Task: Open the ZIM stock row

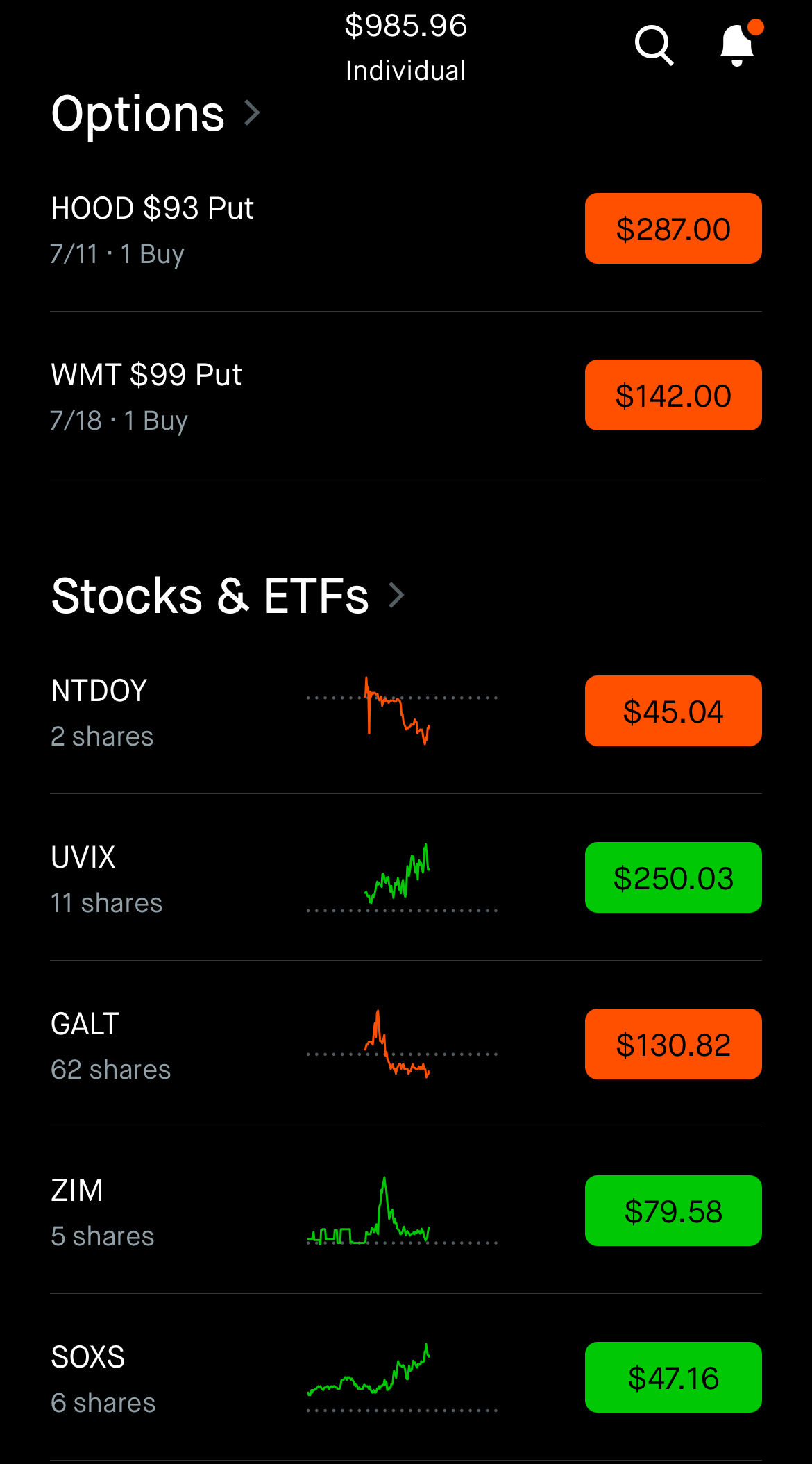Action: tap(406, 1211)
